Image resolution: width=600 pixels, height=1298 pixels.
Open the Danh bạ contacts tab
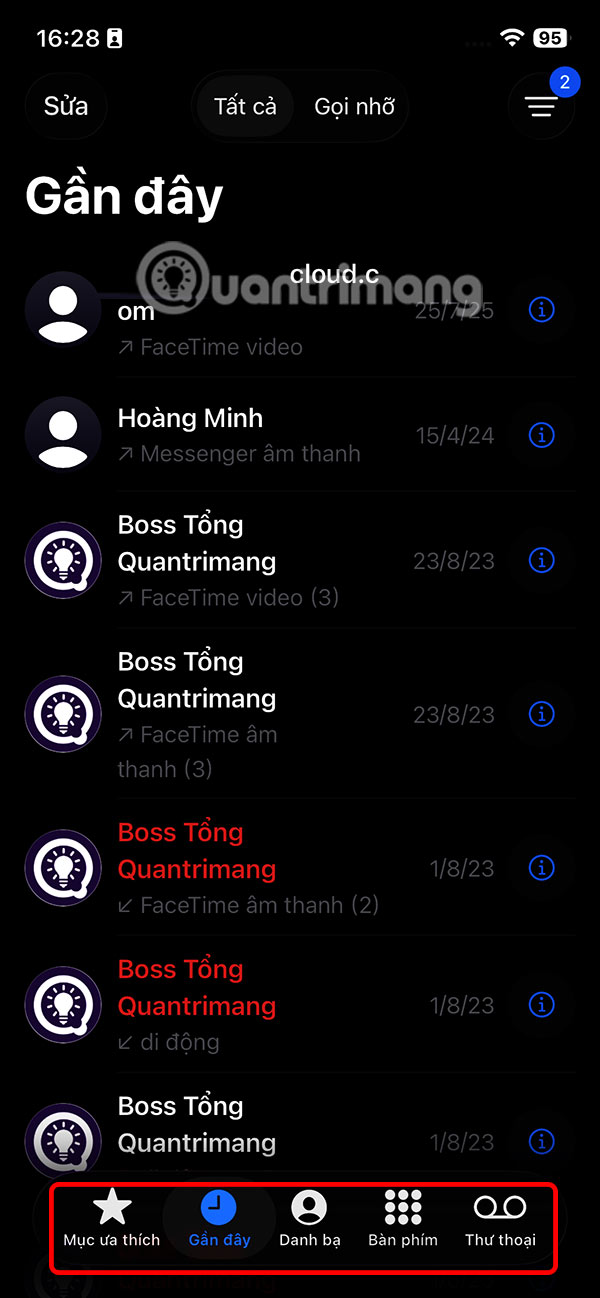coord(309,1218)
